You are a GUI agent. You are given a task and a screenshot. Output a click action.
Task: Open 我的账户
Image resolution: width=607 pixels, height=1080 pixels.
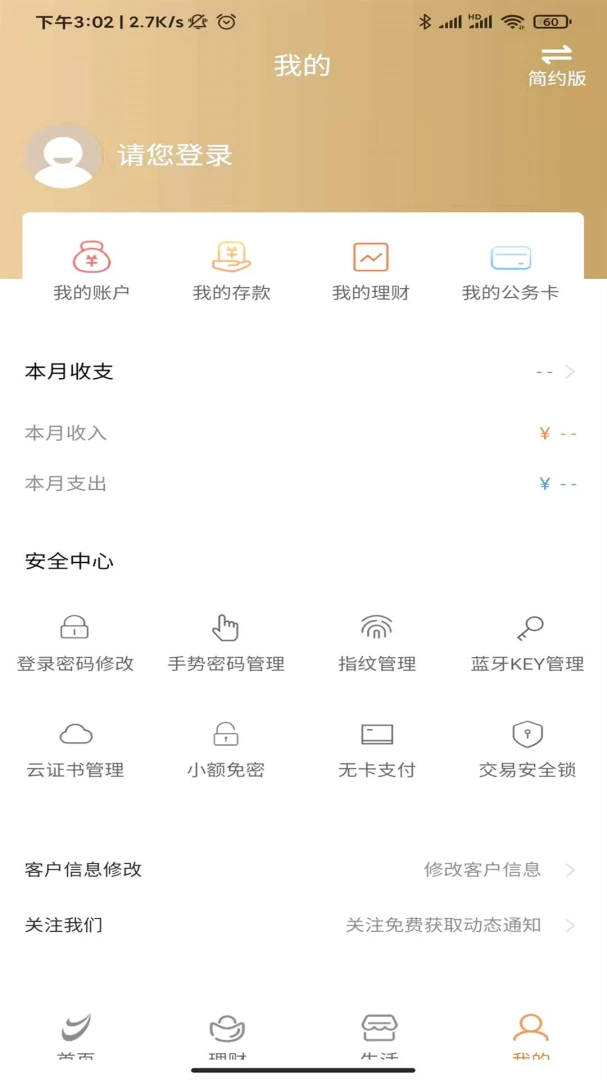click(91, 271)
